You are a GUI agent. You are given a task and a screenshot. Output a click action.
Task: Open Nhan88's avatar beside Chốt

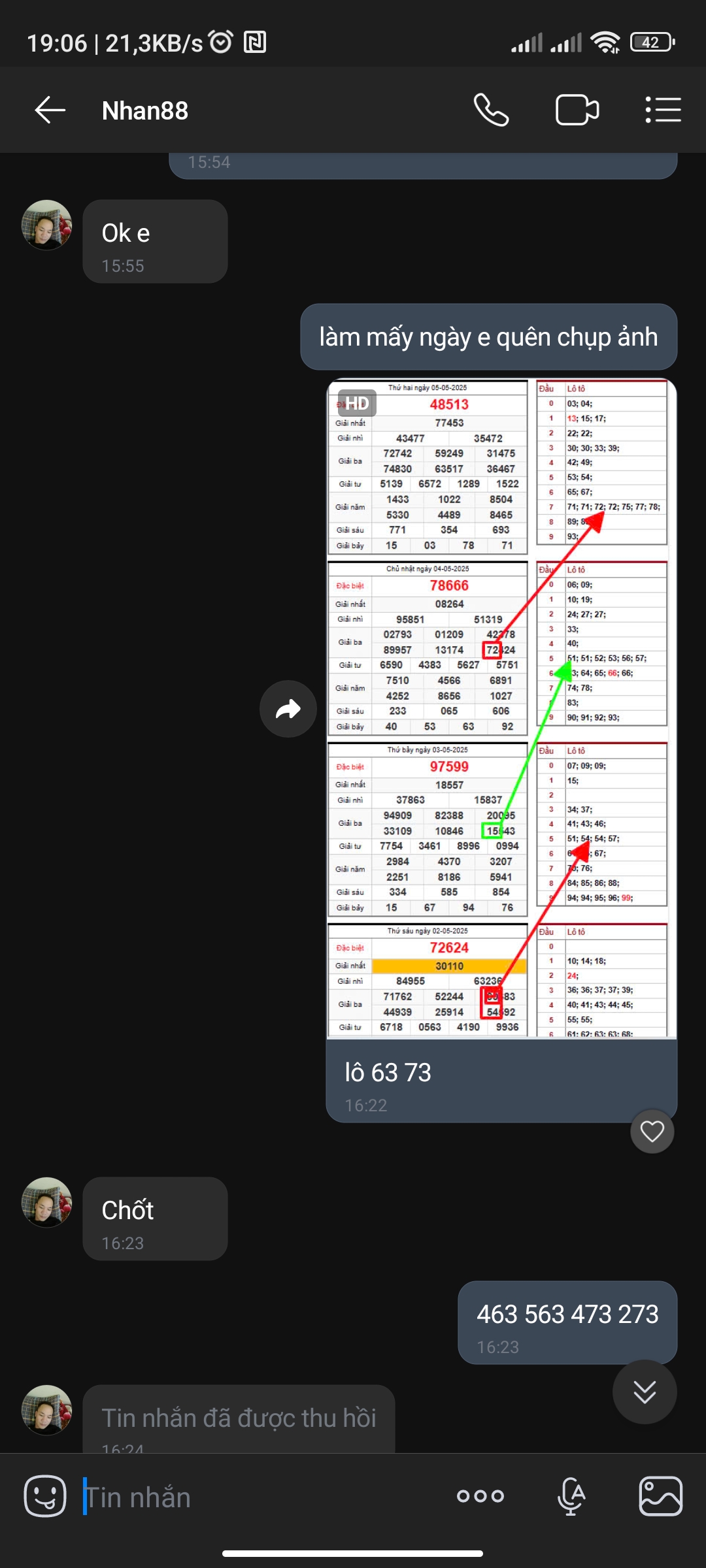46,1202
